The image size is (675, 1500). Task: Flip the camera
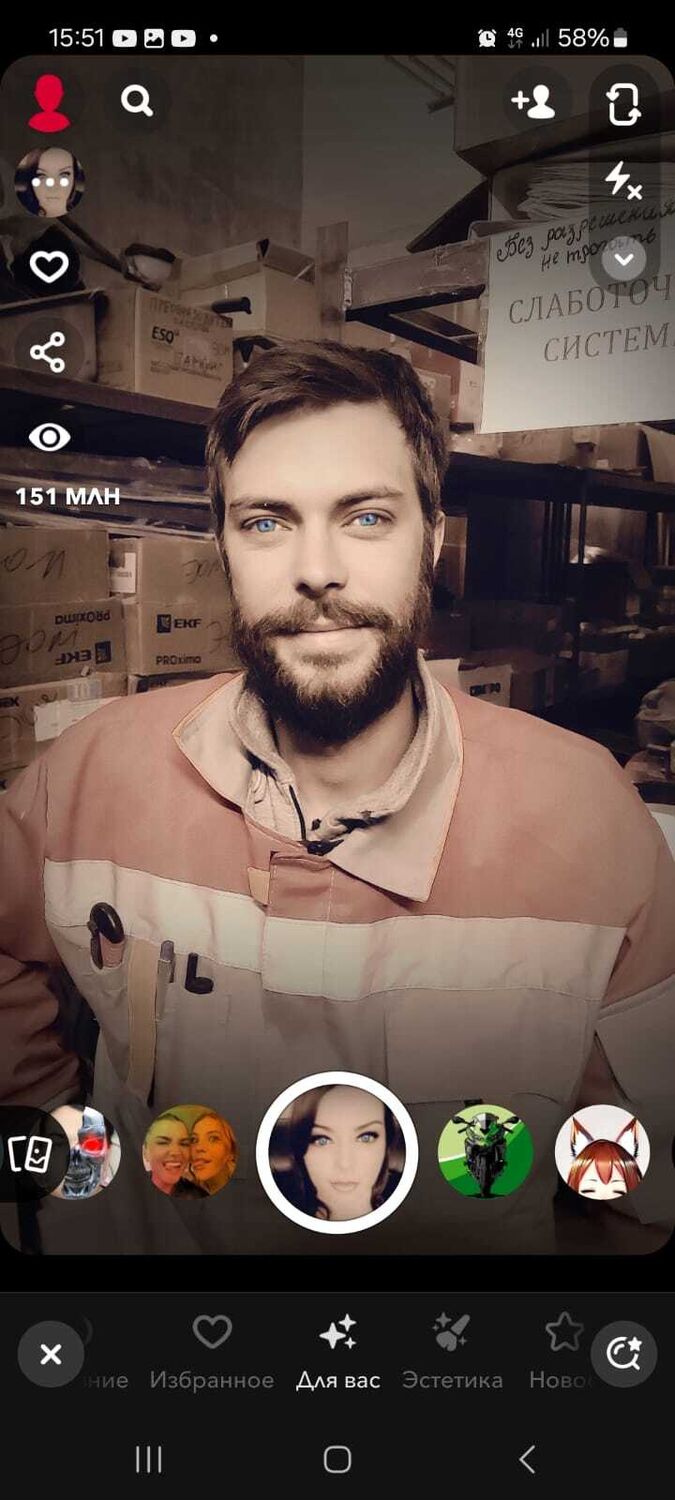pyautogui.click(x=623, y=104)
